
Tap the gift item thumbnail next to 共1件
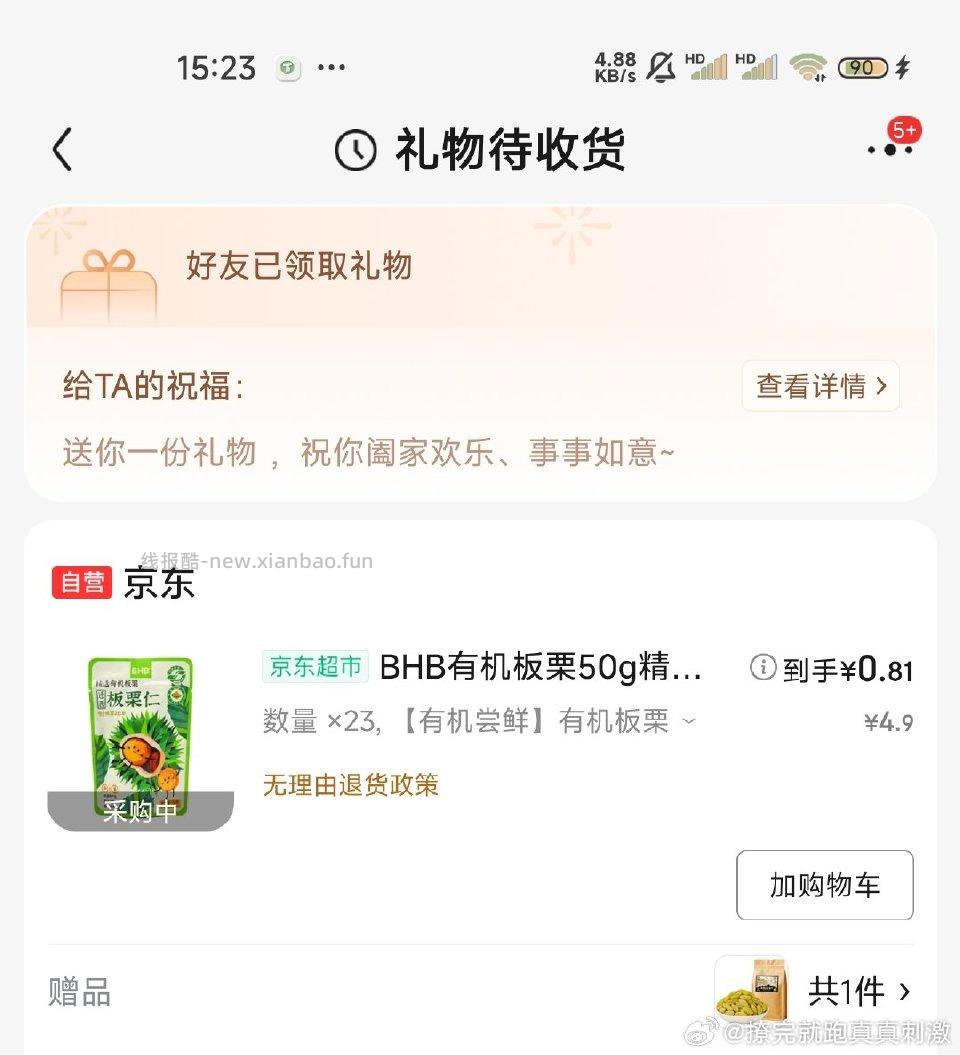752,992
